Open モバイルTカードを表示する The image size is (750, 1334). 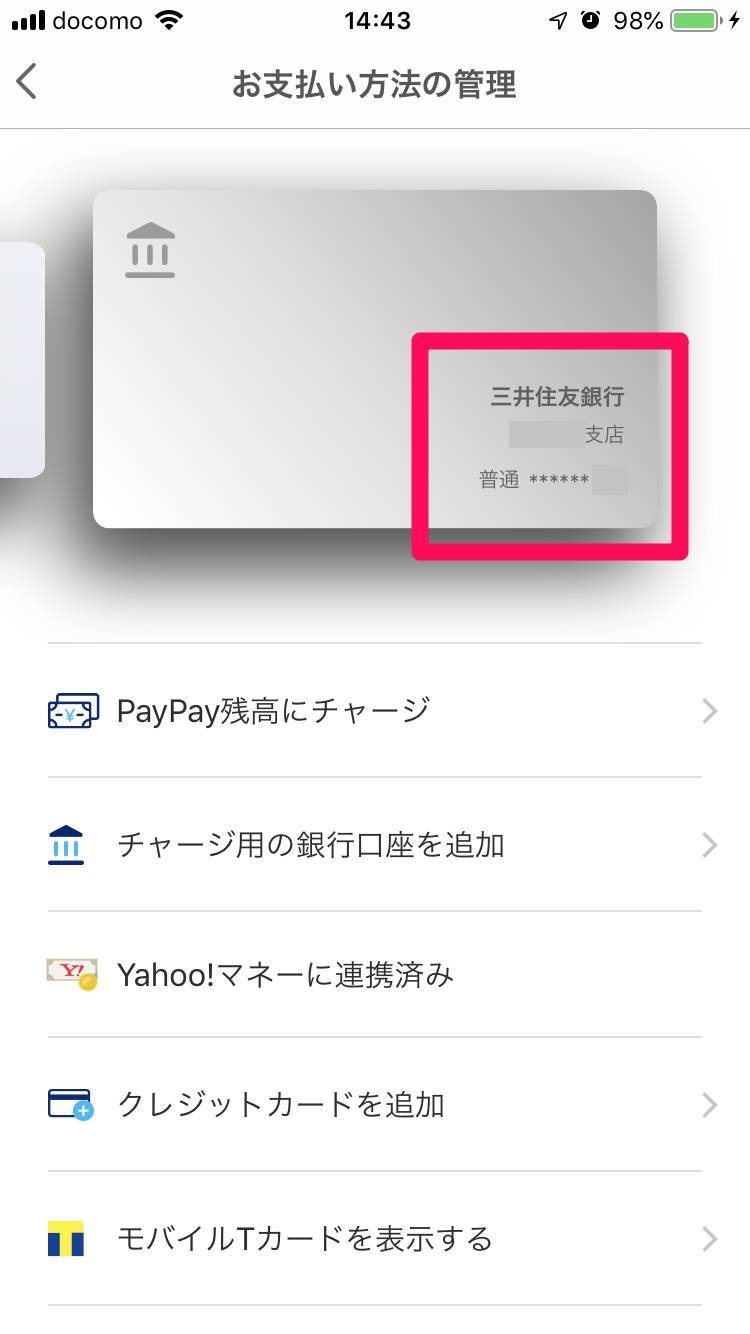[x=375, y=1240]
